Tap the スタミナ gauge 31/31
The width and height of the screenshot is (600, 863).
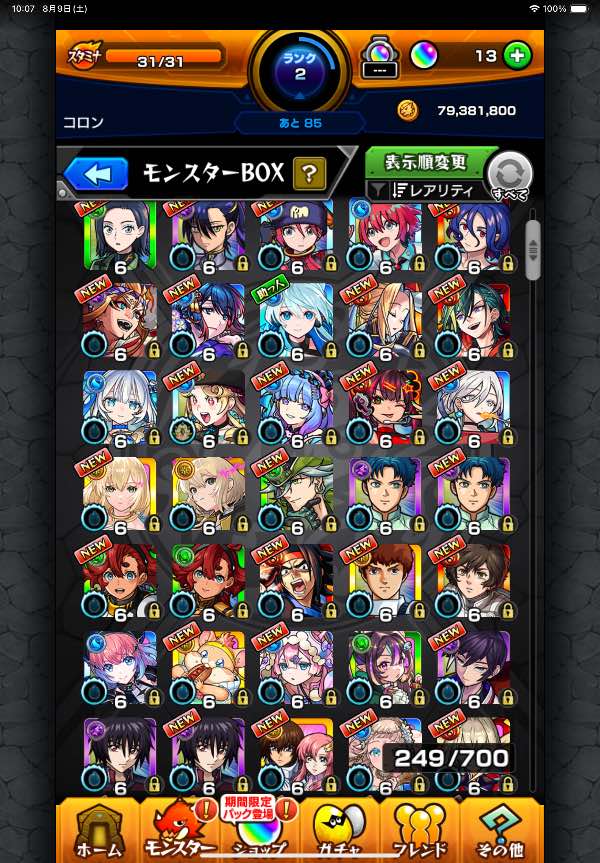point(160,59)
